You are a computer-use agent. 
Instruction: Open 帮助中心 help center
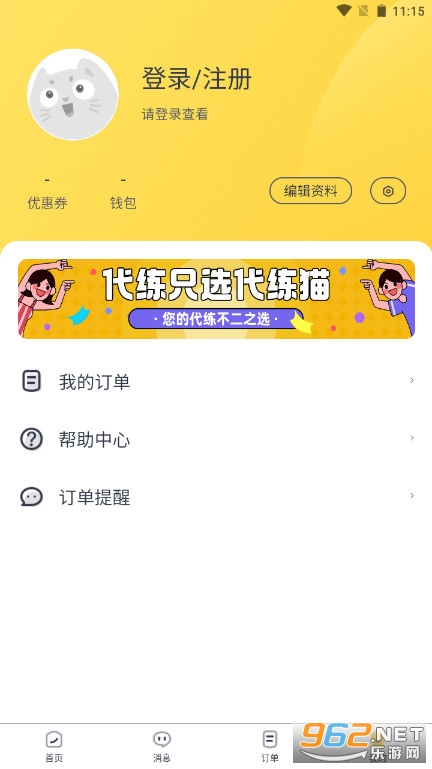216,439
